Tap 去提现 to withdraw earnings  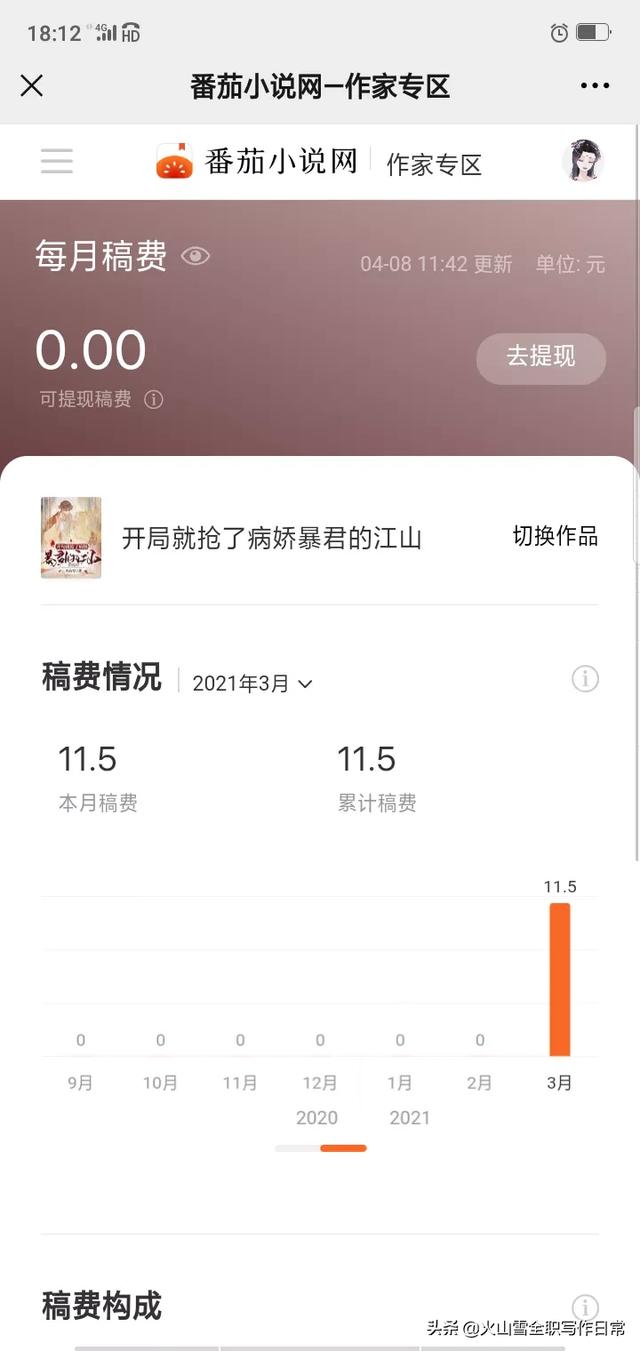click(541, 357)
